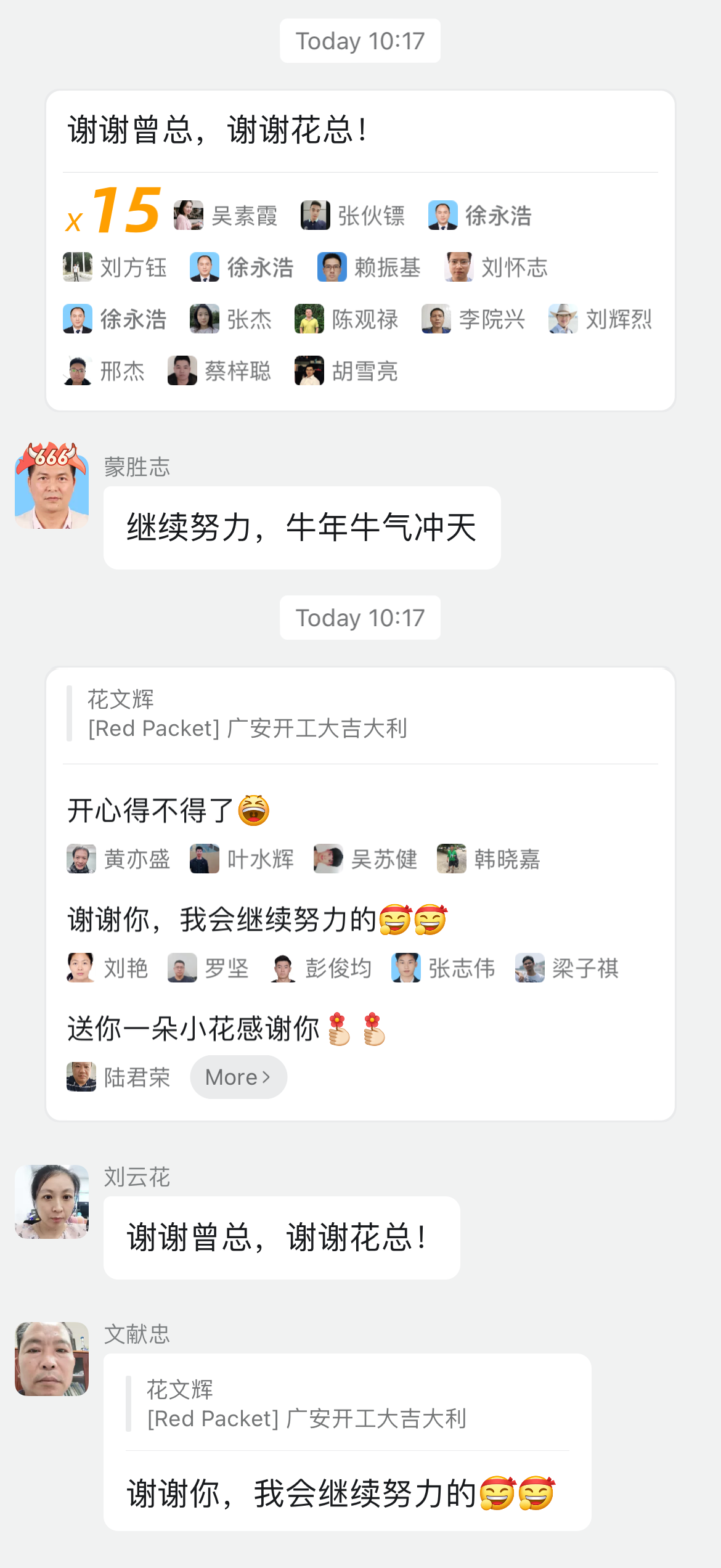
Task: Open the quoted Red Packet in 文献忠's reply
Action: pos(347,1404)
